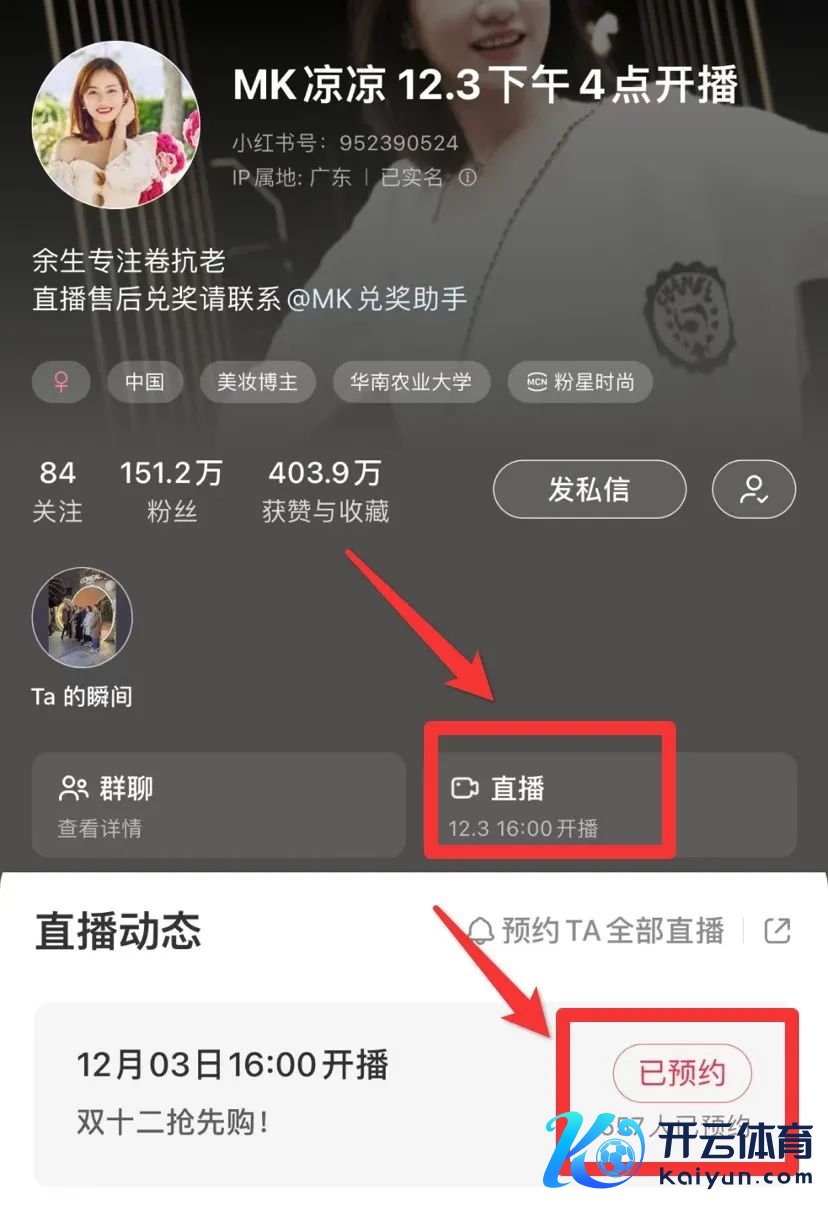View the 84 关注 following list
Image resolution: width=828 pixels, height=1210 pixels.
[x=57, y=490]
